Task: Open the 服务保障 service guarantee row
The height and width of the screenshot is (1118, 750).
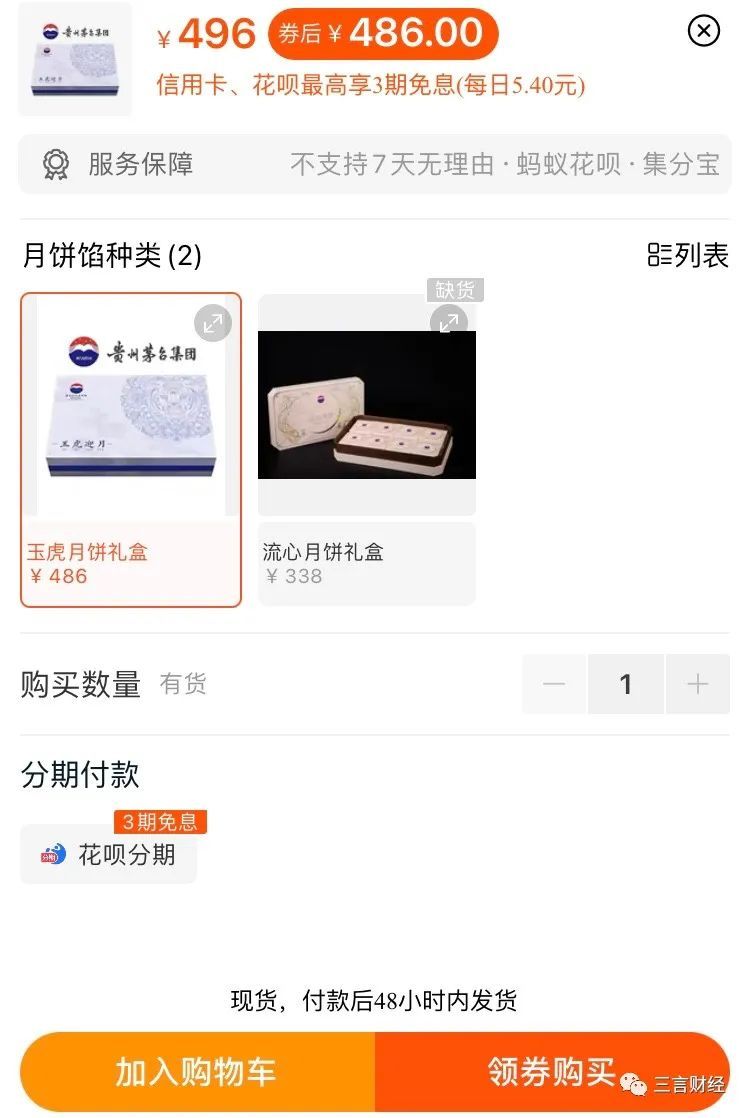Action: (375, 164)
